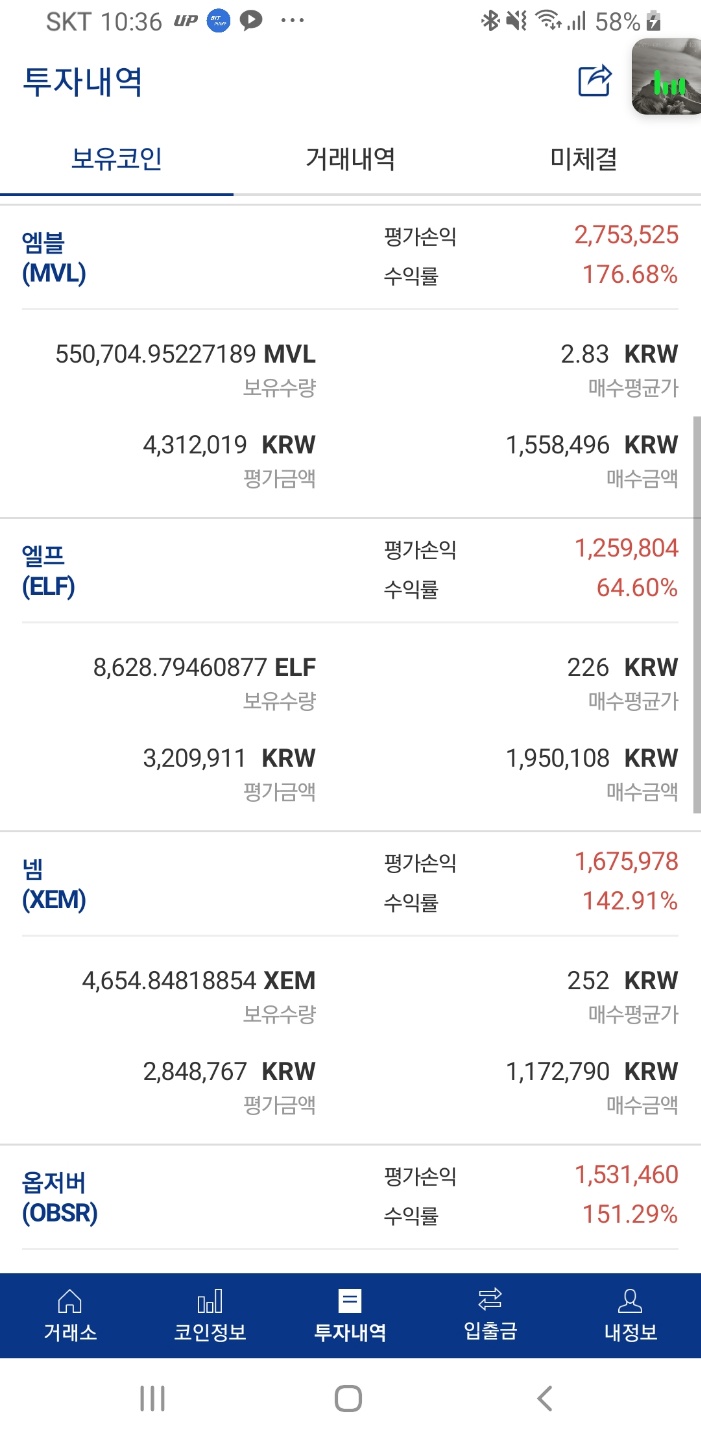Open the floating chart thumbnail
The height and width of the screenshot is (1440, 701).
pyautogui.click(x=666, y=78)
